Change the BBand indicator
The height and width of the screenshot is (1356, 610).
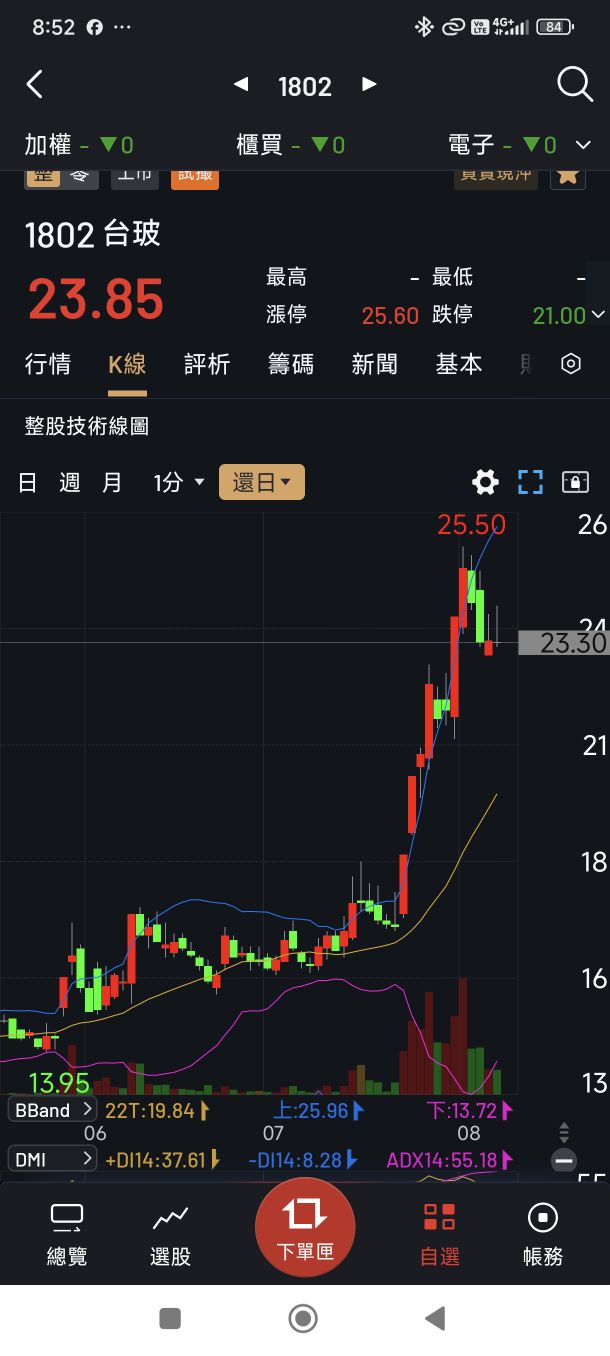pyautogui.click(x=52, y=1110)
